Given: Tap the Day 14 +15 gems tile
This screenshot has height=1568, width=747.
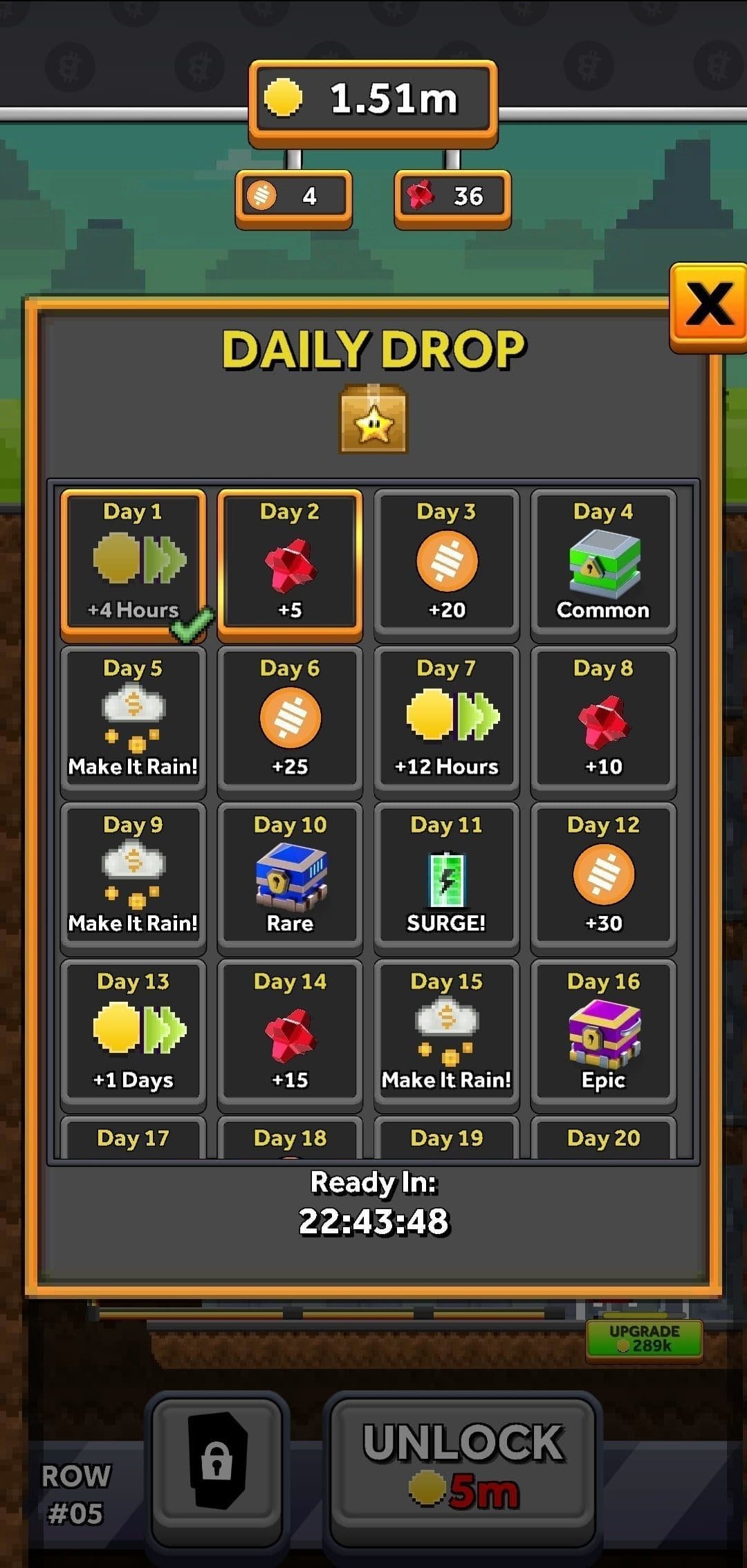Looking at the screenshot, I should pyautogui.click(x=290, y=1033).
